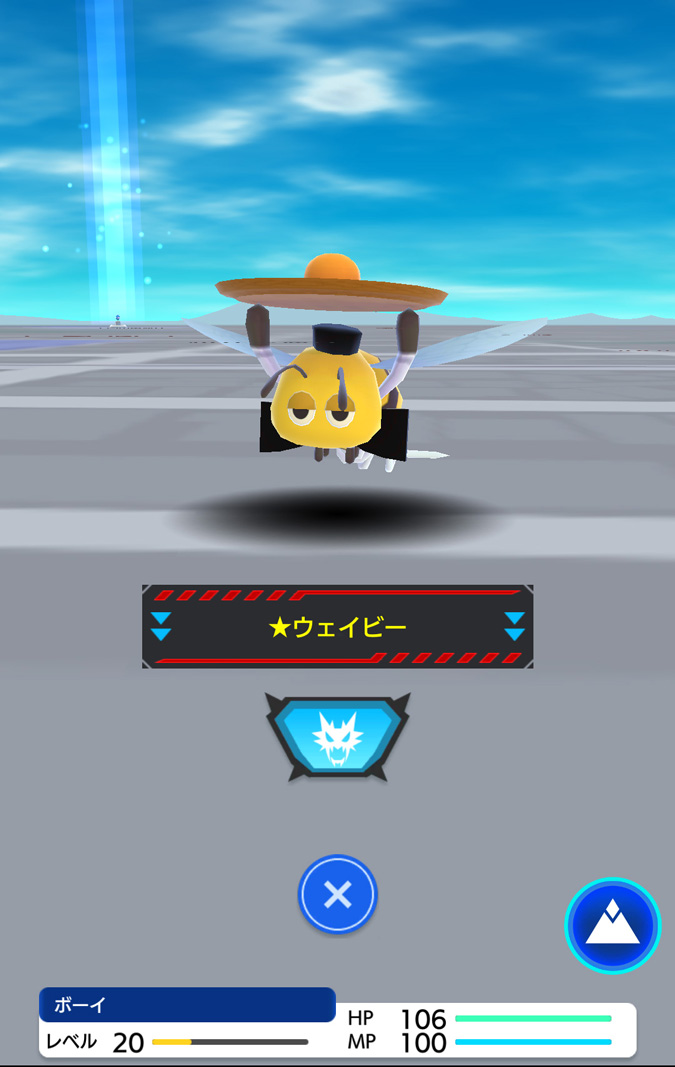This screenshot has width=675, height=1067.
Task: Close the encounter with the X button
Action: 338,894
